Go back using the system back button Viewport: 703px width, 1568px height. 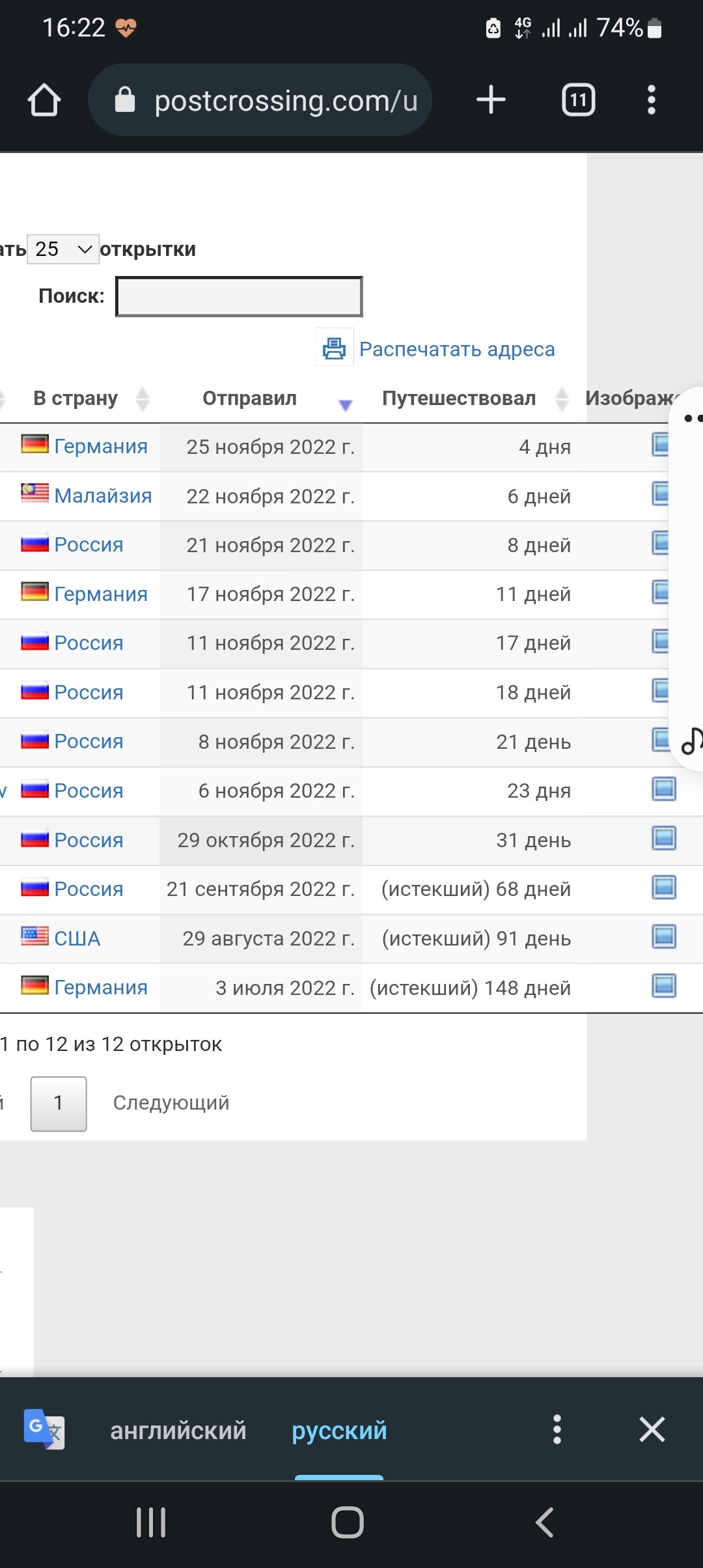tap(544, 1522)
